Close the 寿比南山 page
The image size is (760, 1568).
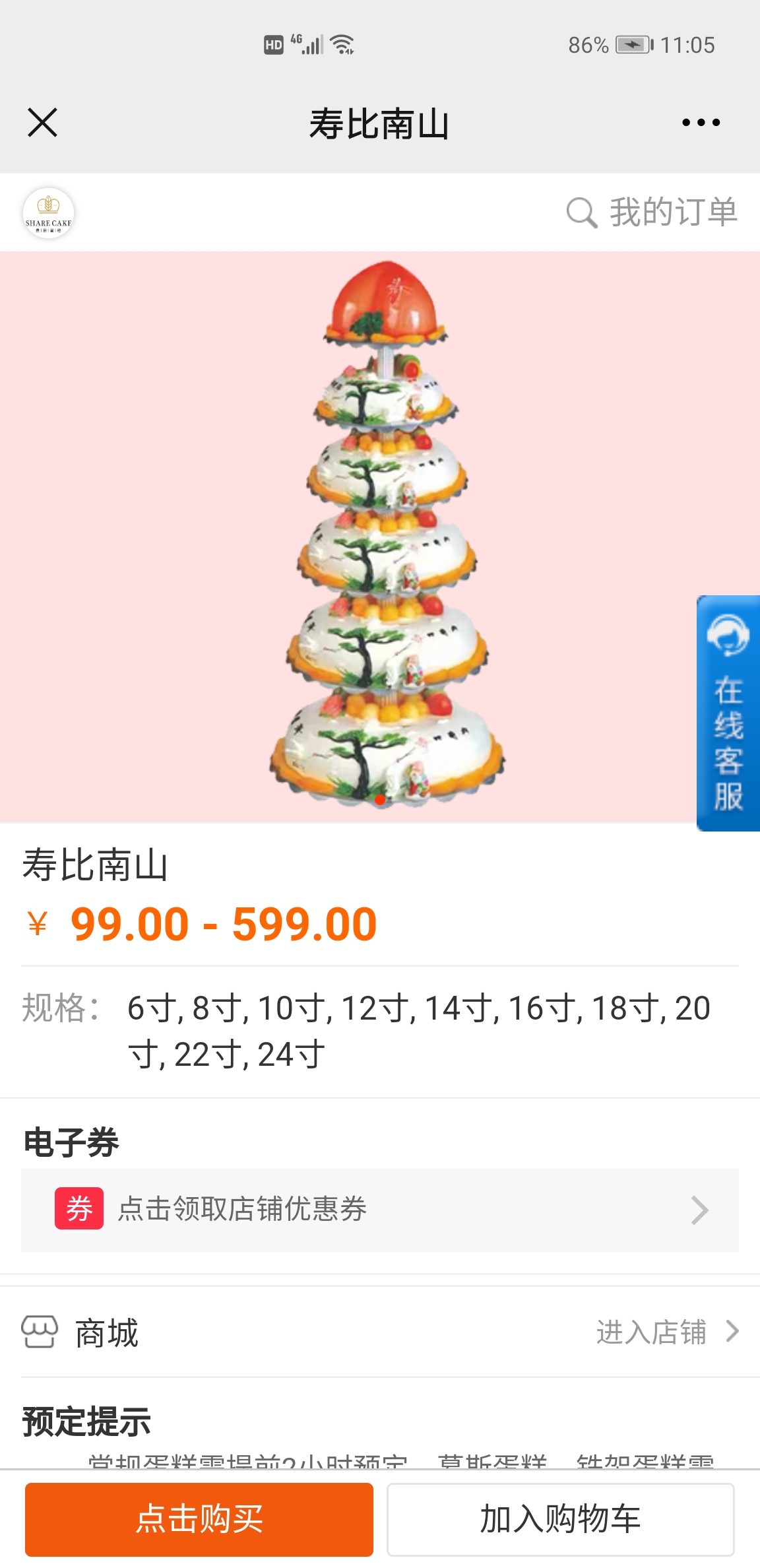(x=43, y=123)
